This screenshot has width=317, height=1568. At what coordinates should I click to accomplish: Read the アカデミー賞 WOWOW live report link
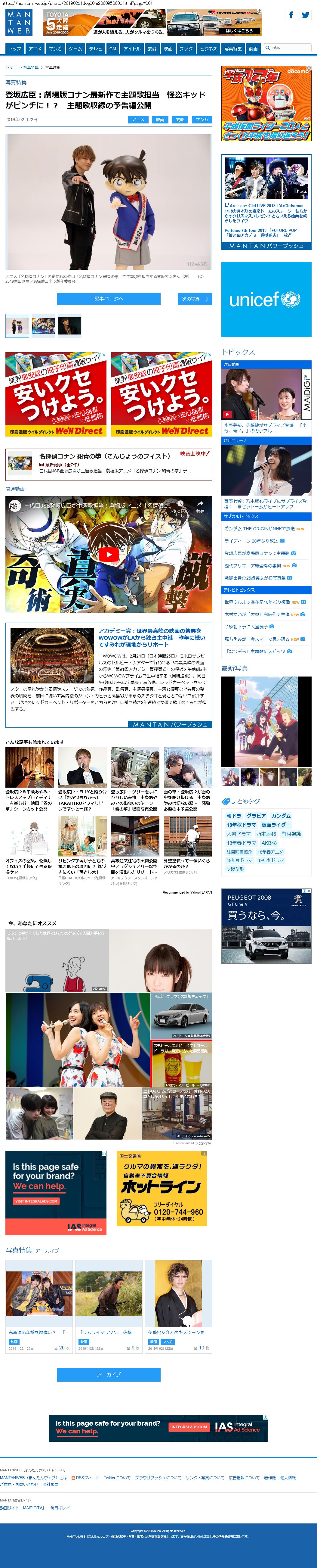coord(152,637)
